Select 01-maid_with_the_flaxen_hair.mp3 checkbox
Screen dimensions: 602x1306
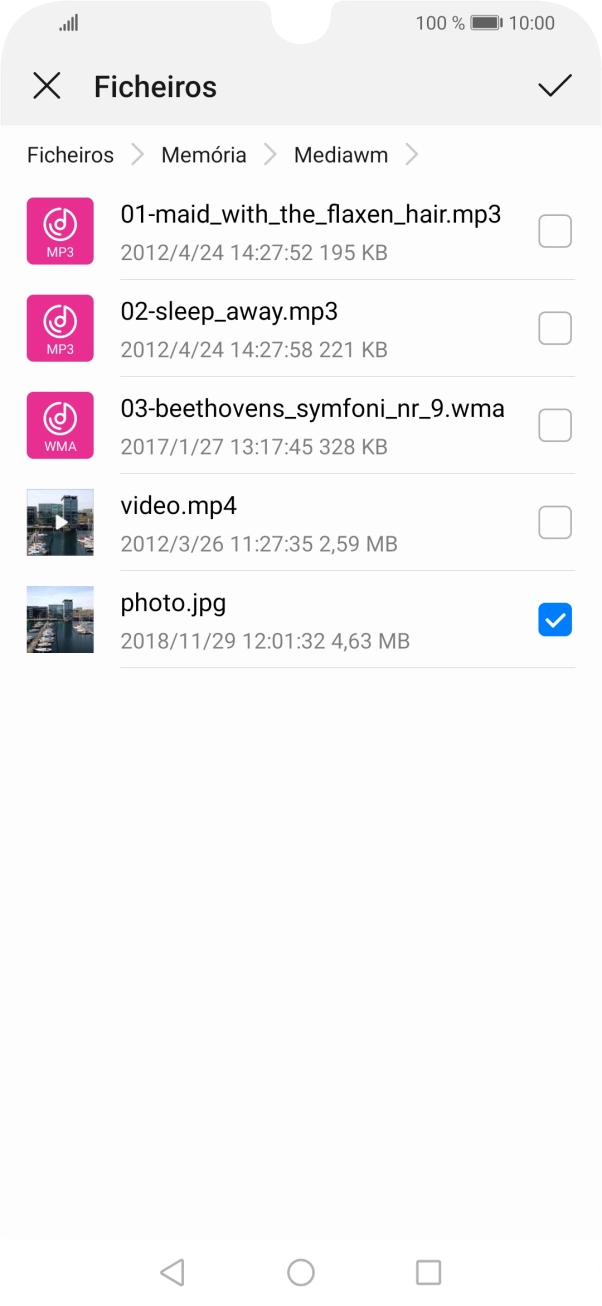[x=555, y=231]
